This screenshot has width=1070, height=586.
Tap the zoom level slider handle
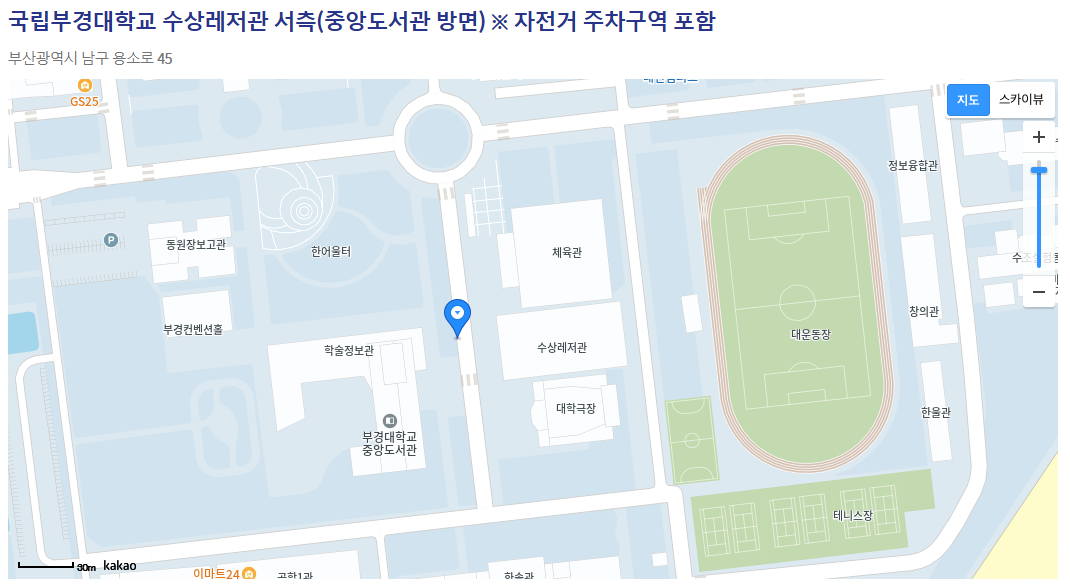(1039, 170)
